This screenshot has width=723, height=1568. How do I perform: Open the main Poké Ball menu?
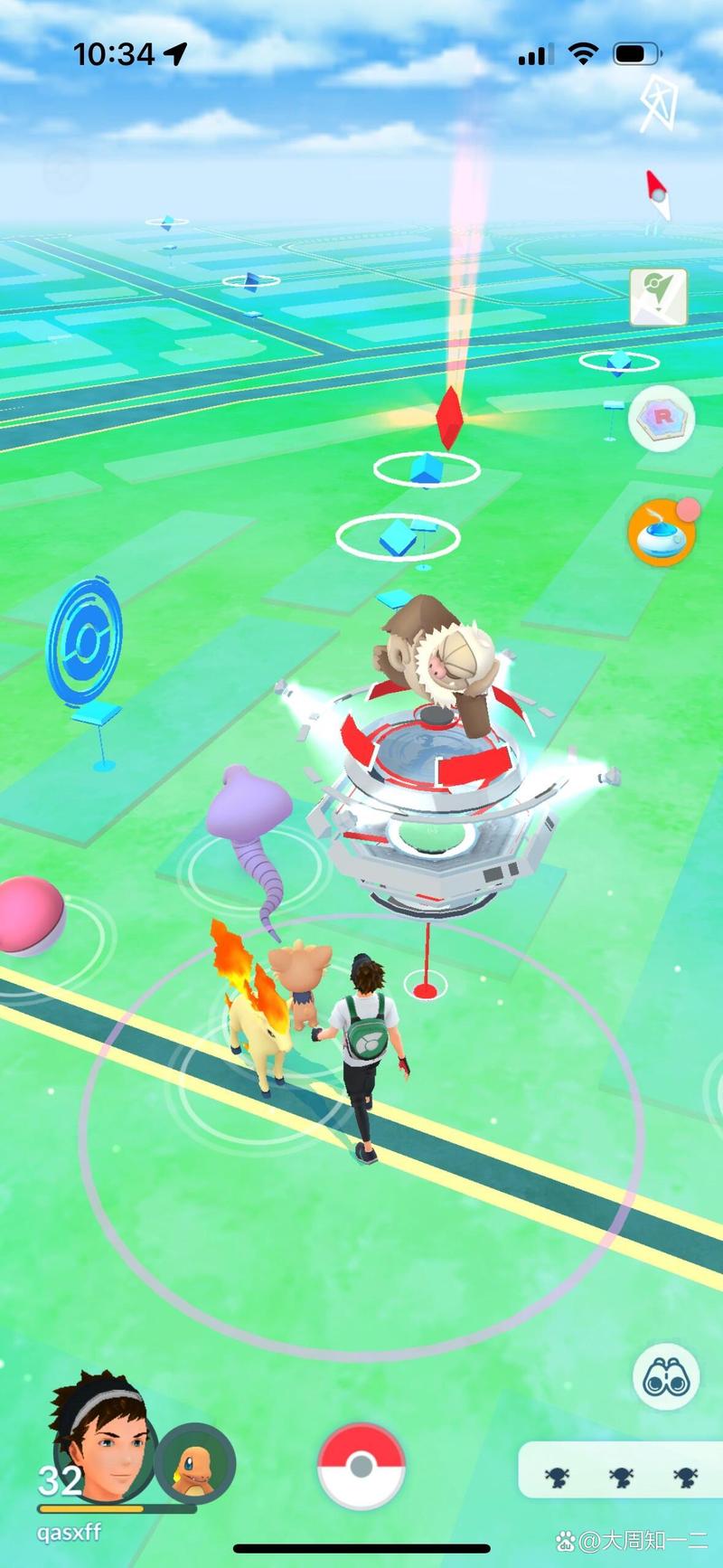point(361,1466)
